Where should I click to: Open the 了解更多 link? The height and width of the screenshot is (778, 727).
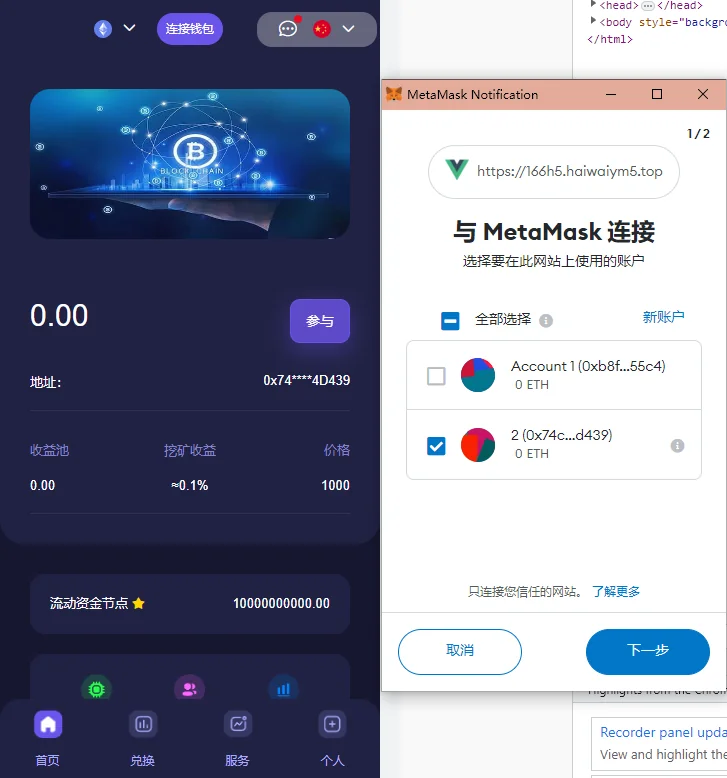pyautogui.click(x=616, y=591)
